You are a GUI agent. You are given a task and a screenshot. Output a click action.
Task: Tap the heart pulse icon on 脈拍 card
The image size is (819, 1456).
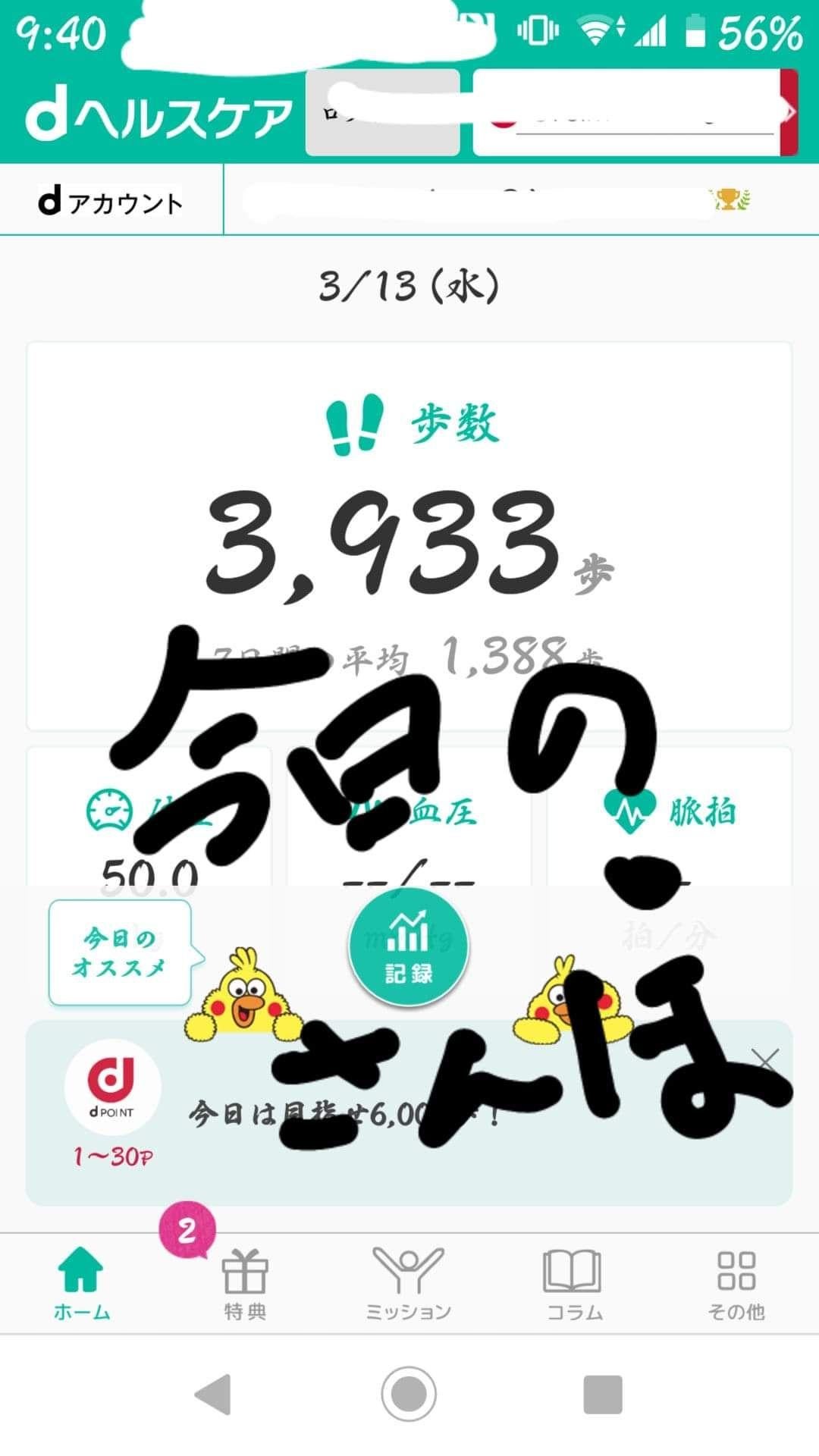pyautogui.click(x=632, y=811)
